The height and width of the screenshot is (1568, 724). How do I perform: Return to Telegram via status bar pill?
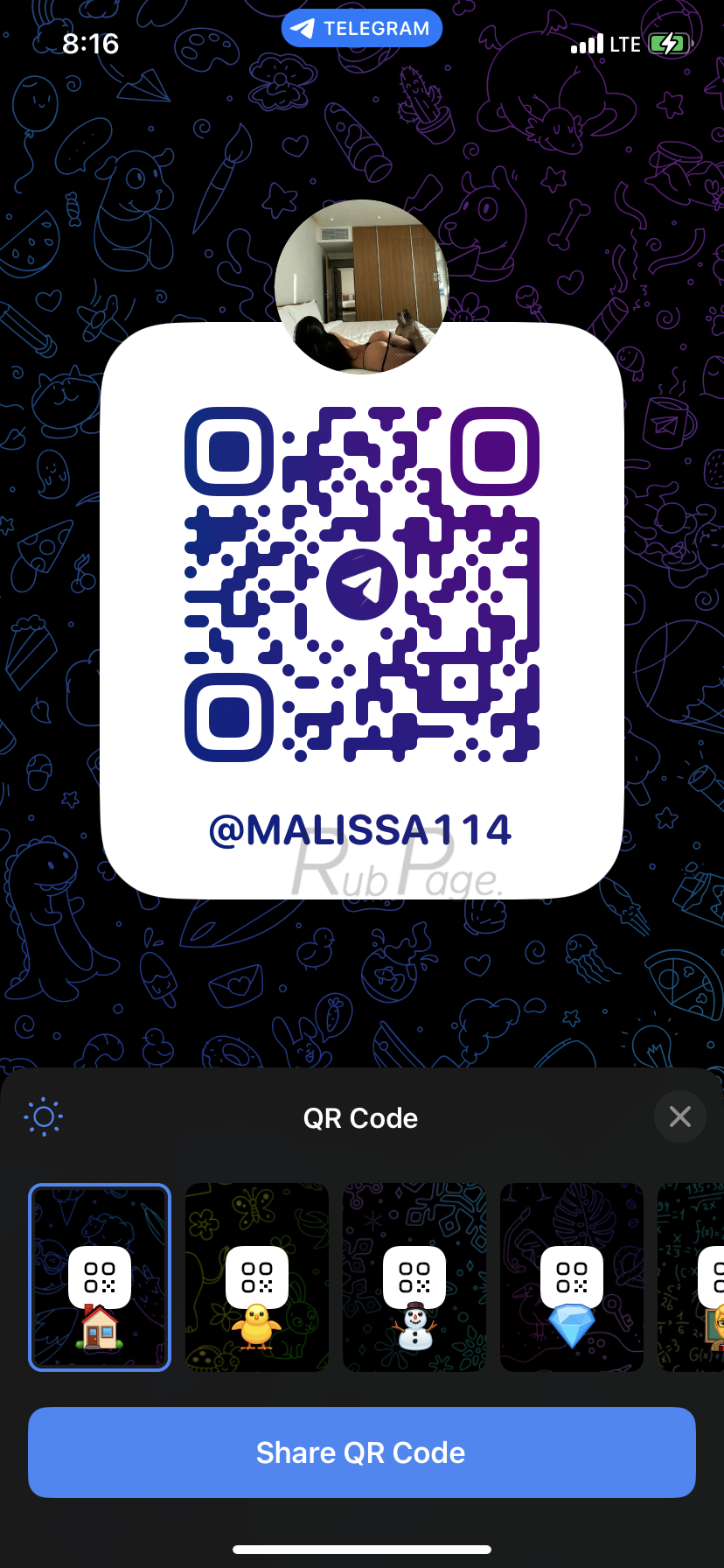362,28
